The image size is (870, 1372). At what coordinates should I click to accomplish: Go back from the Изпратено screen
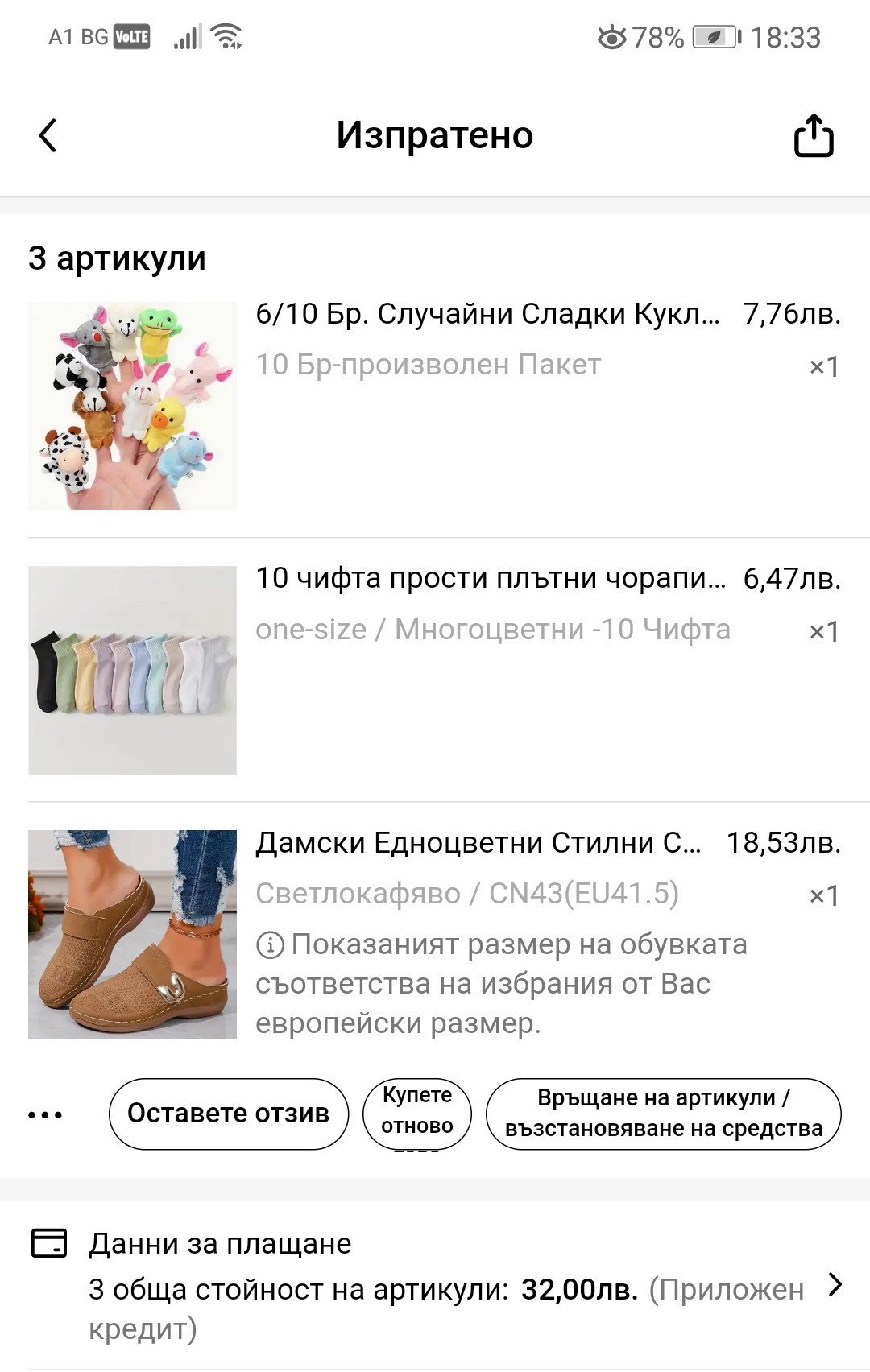point(48,135)
